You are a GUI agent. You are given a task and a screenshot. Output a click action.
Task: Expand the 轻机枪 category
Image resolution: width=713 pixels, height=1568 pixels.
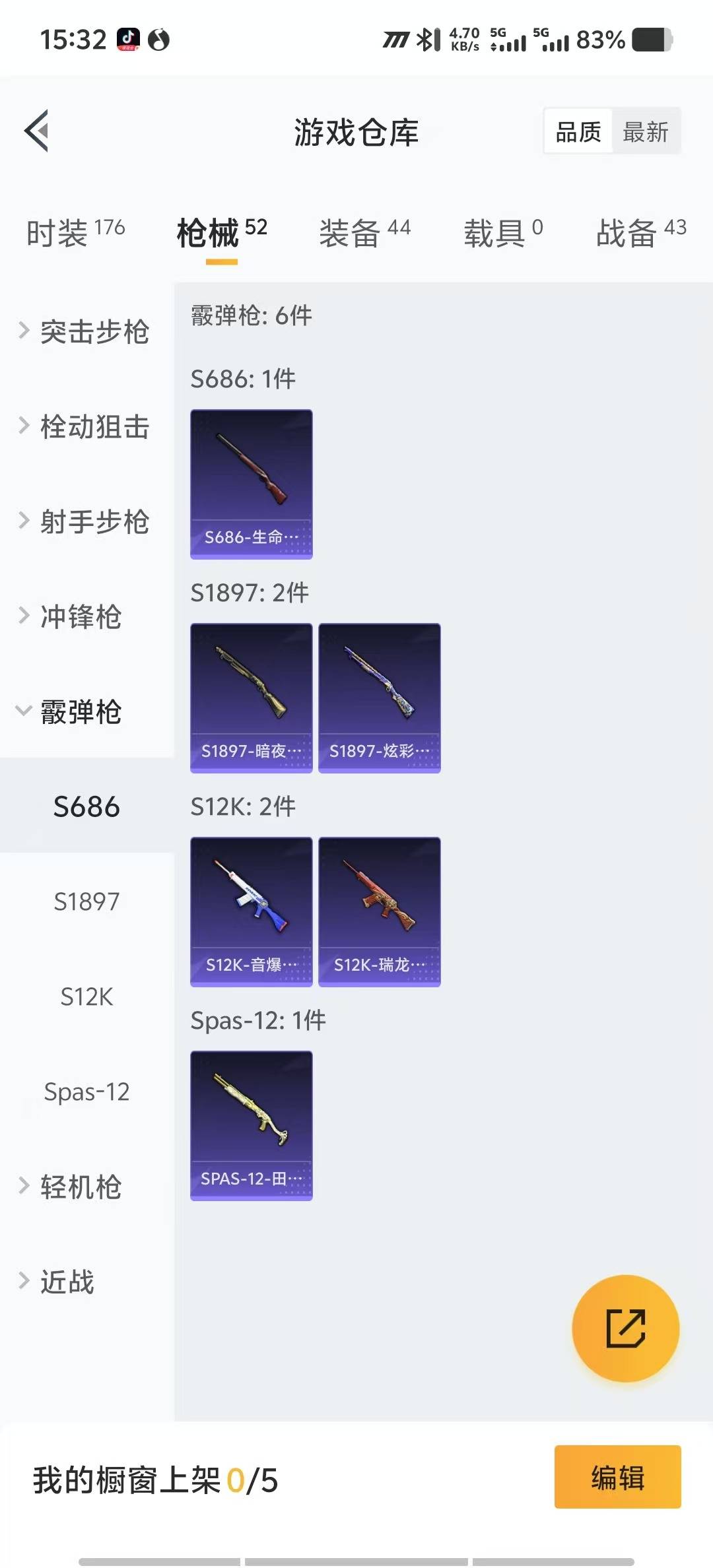tap(71, 1187)
